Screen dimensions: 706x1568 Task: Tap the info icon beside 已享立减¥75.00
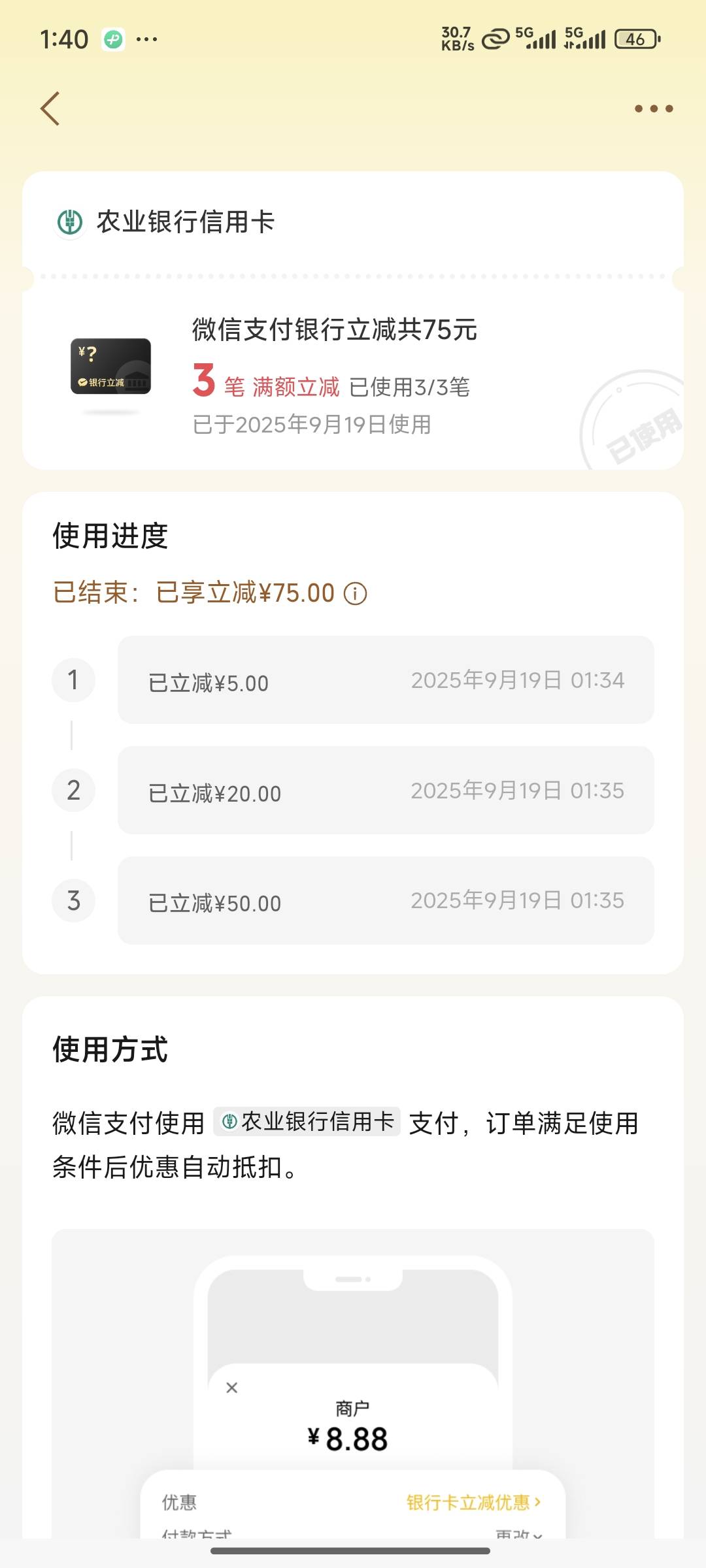(355, 594)
